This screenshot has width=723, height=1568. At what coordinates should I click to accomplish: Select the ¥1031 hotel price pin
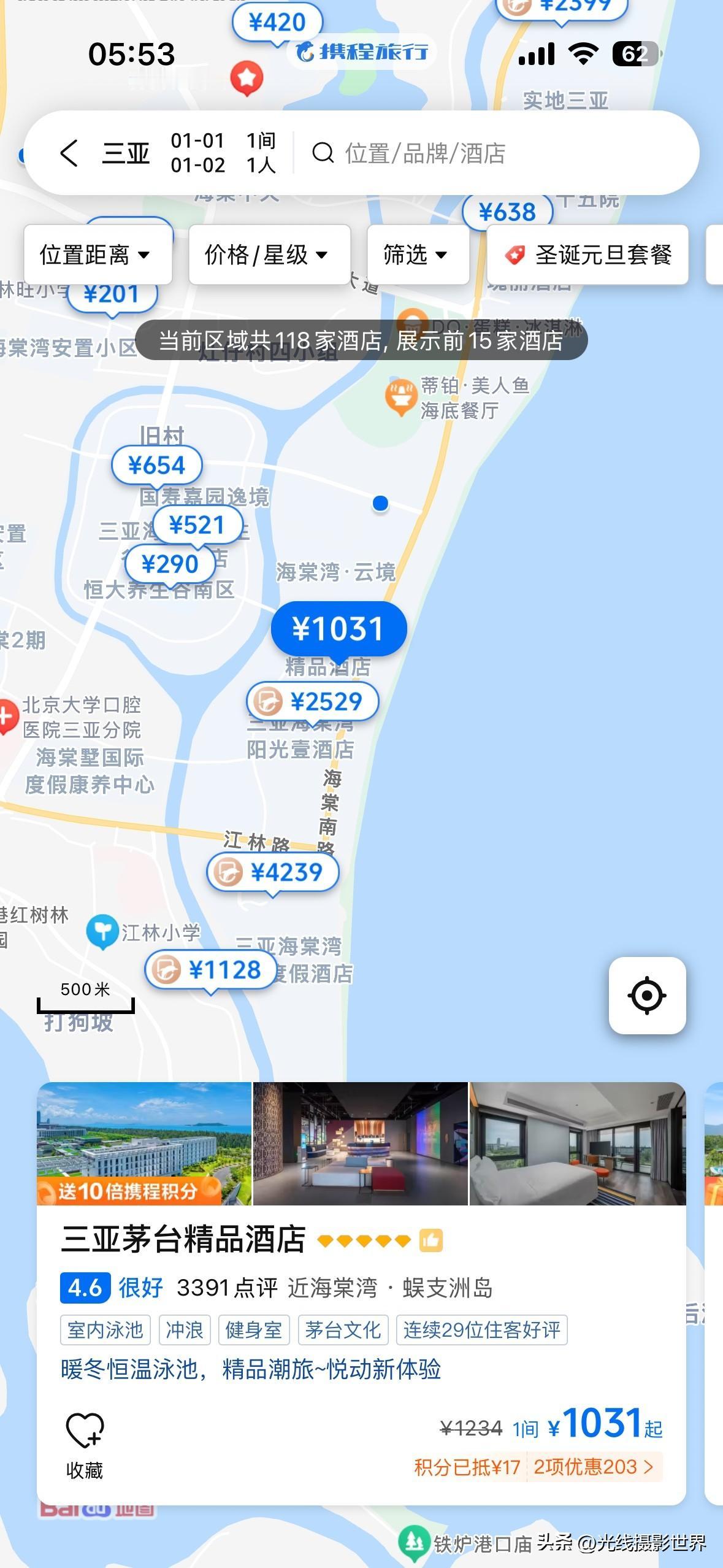pos(338,628)
